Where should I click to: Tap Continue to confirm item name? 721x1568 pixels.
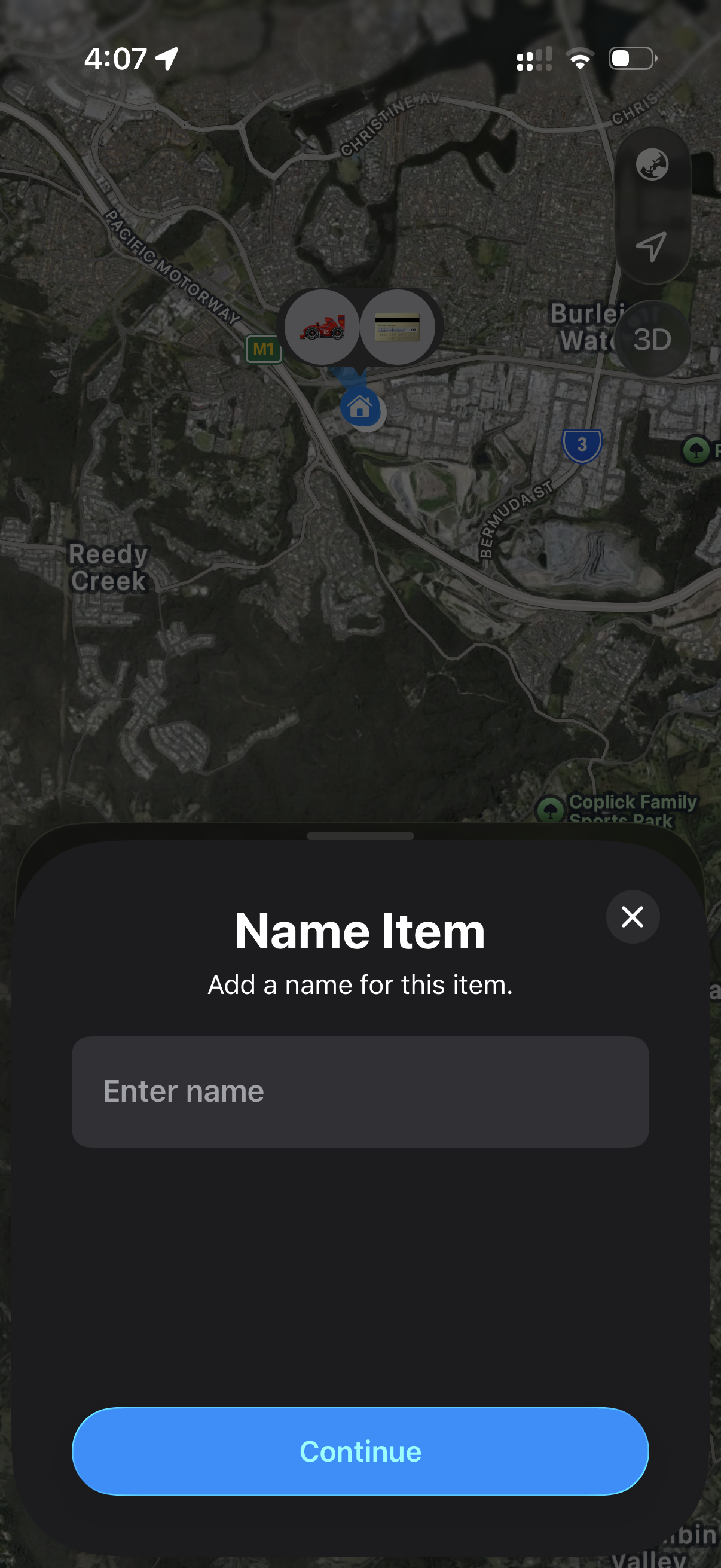point(360,1451)
